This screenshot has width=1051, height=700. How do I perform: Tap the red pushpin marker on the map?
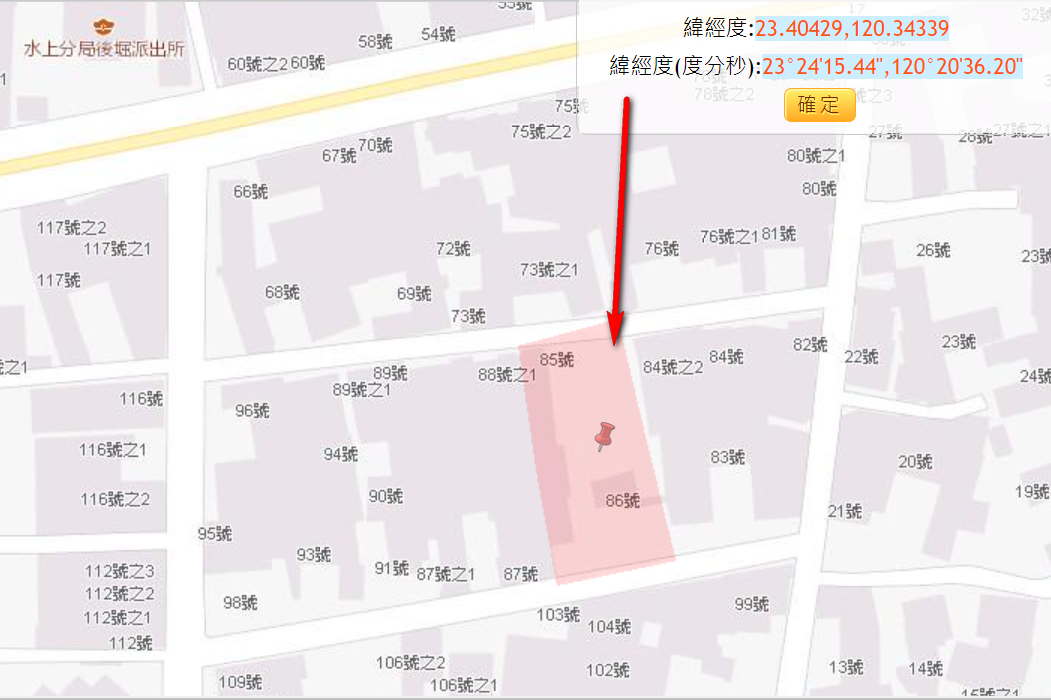tap(604, 436)
